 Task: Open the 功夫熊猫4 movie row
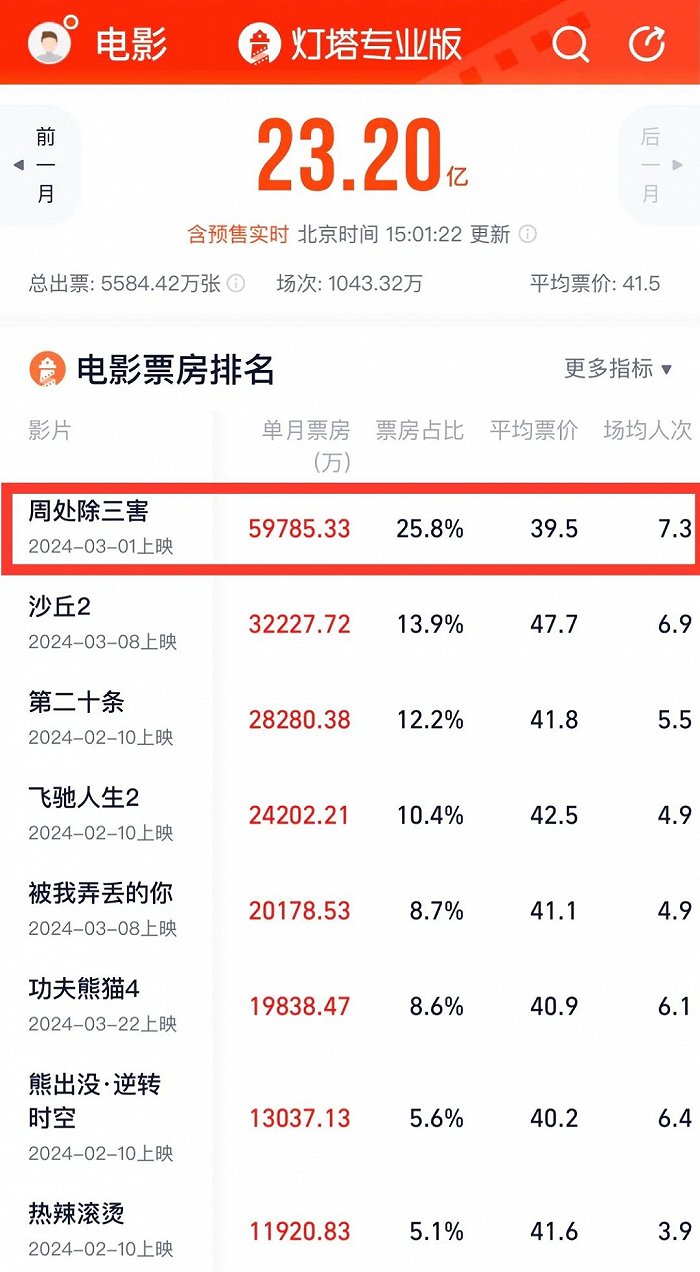pyautogui.click(x=350, y=1005)
